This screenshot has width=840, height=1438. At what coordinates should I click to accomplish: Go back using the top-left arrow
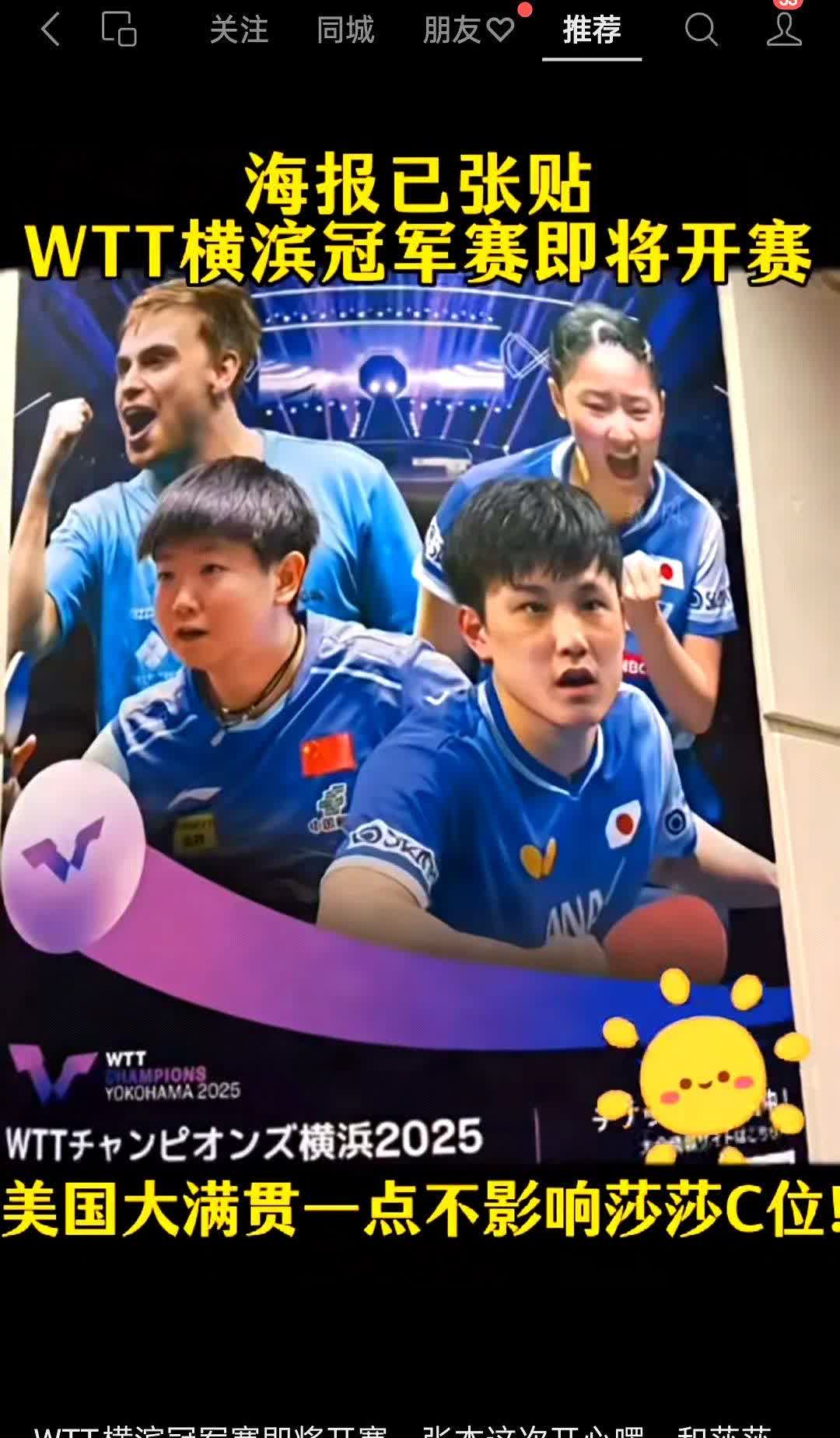(x=51, y=30)
